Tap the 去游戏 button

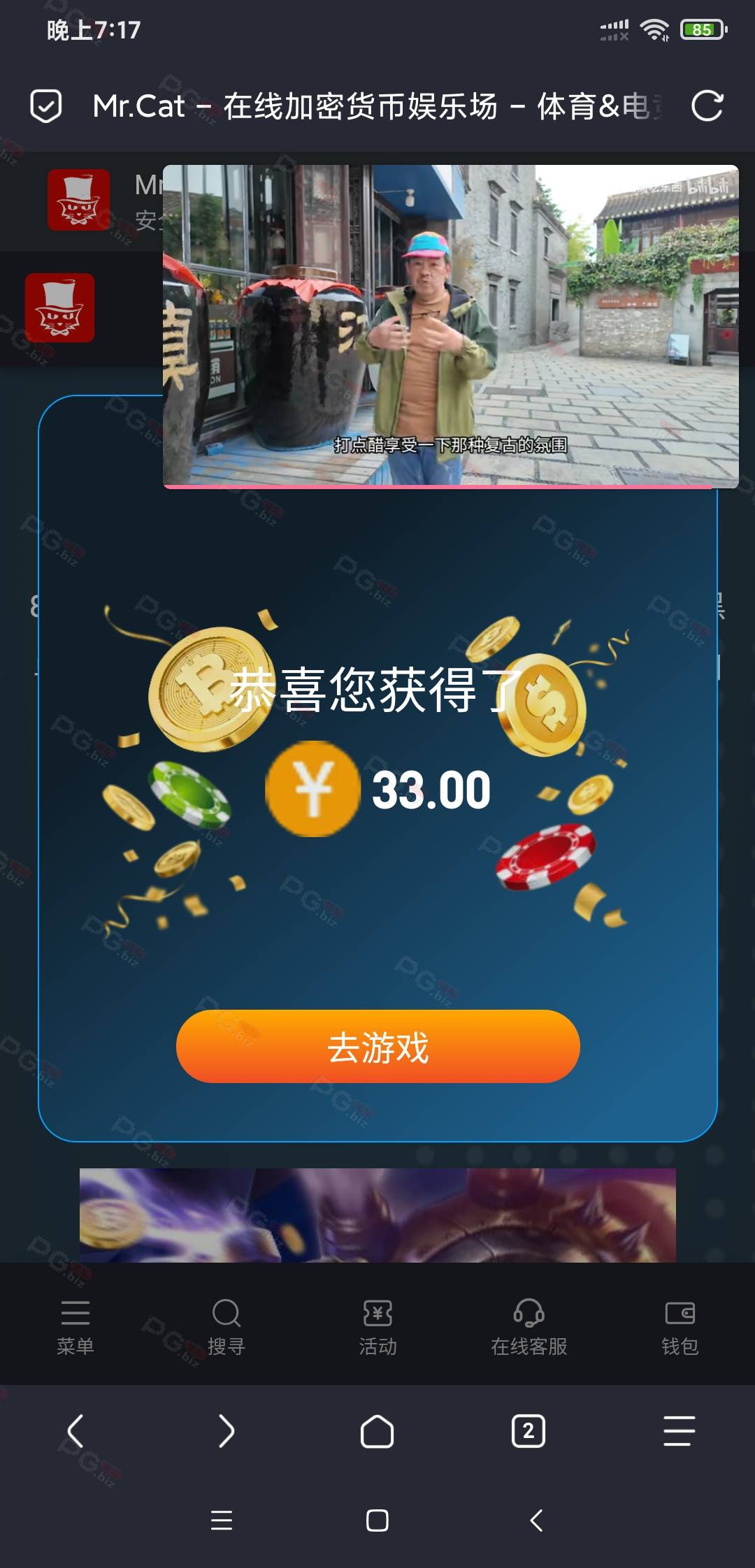click(x=377, y=1046)
